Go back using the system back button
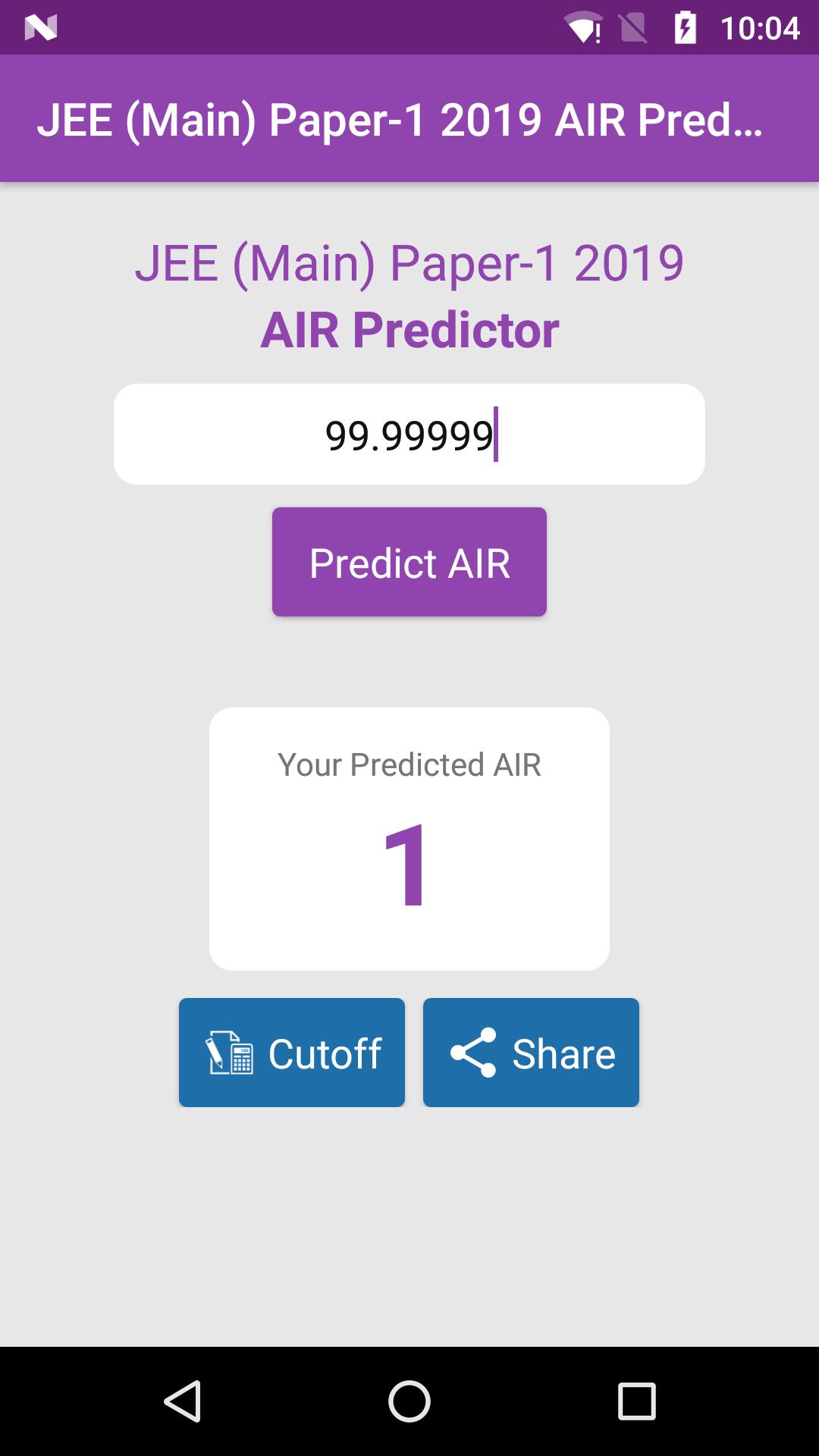This screenshot has width=819, height=1456. click(x=183, y=1401)
